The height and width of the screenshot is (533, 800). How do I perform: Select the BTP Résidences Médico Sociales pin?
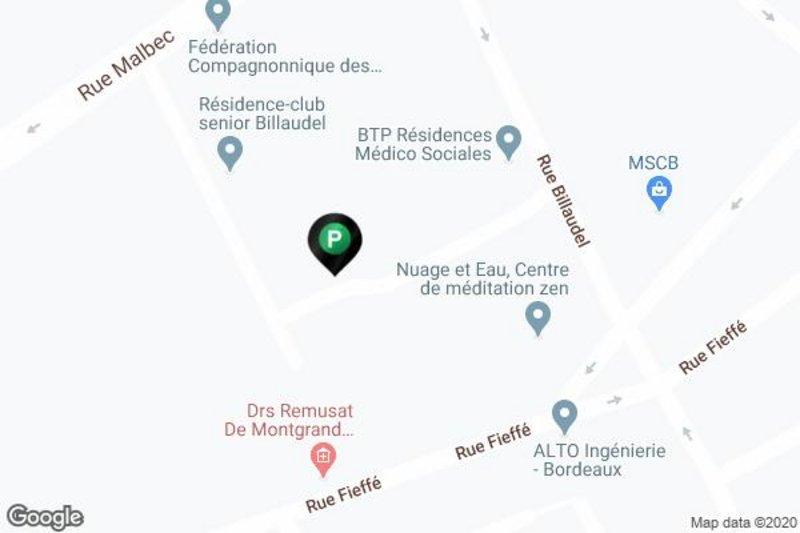[x=510, y=141]
